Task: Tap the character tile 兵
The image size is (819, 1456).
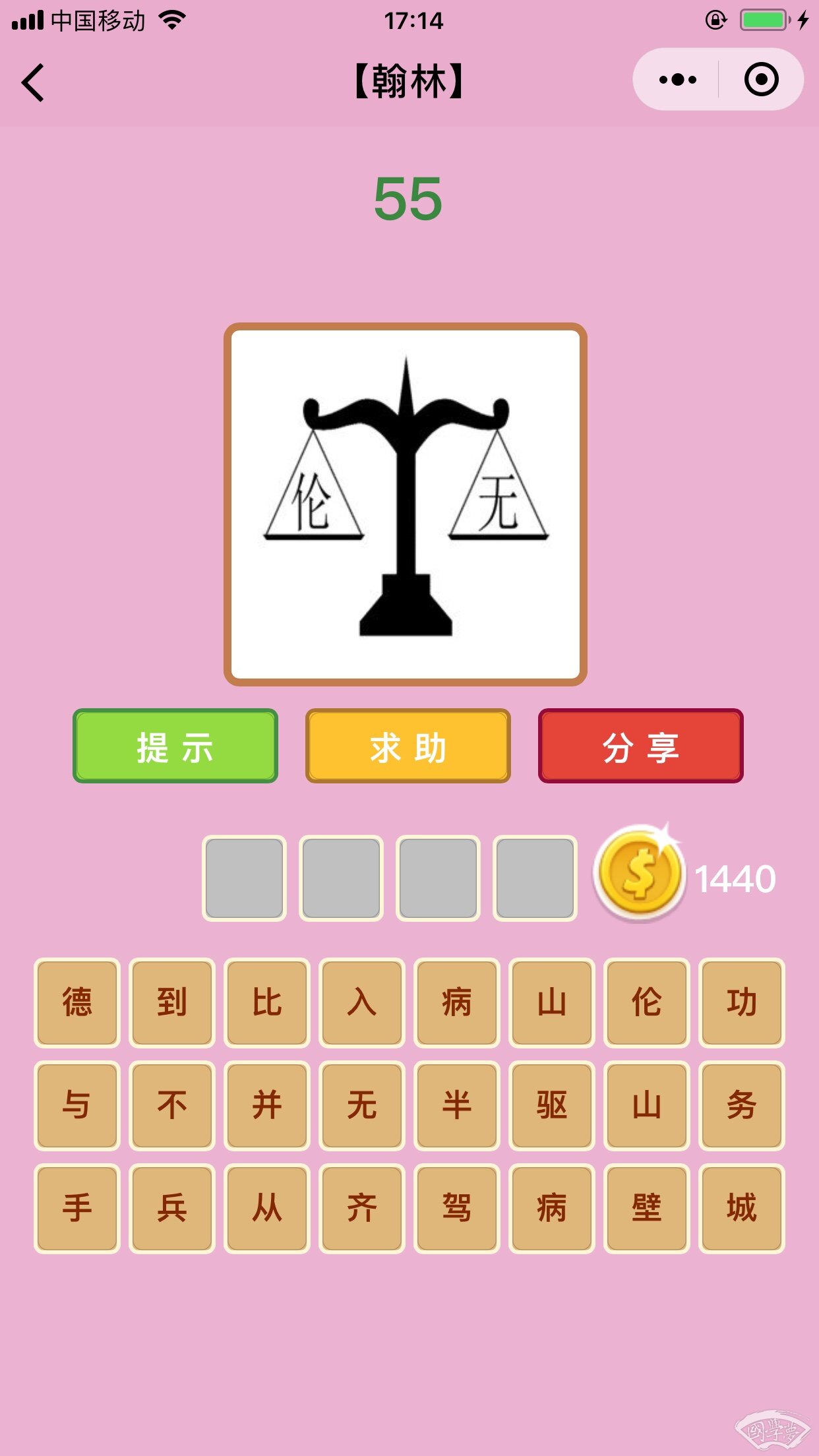Action: point(172,1208)
